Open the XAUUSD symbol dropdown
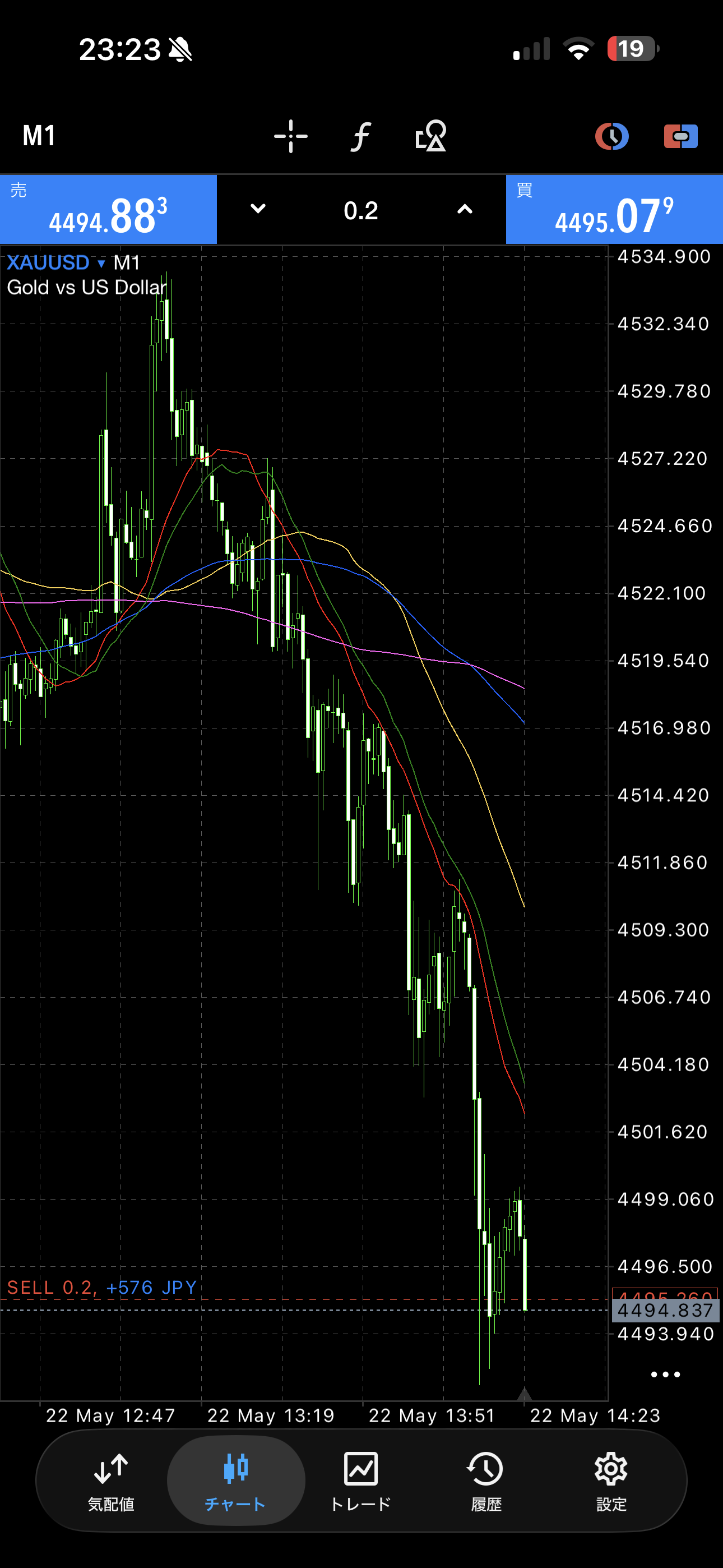 pyautogui.click(x=56, y=263)
